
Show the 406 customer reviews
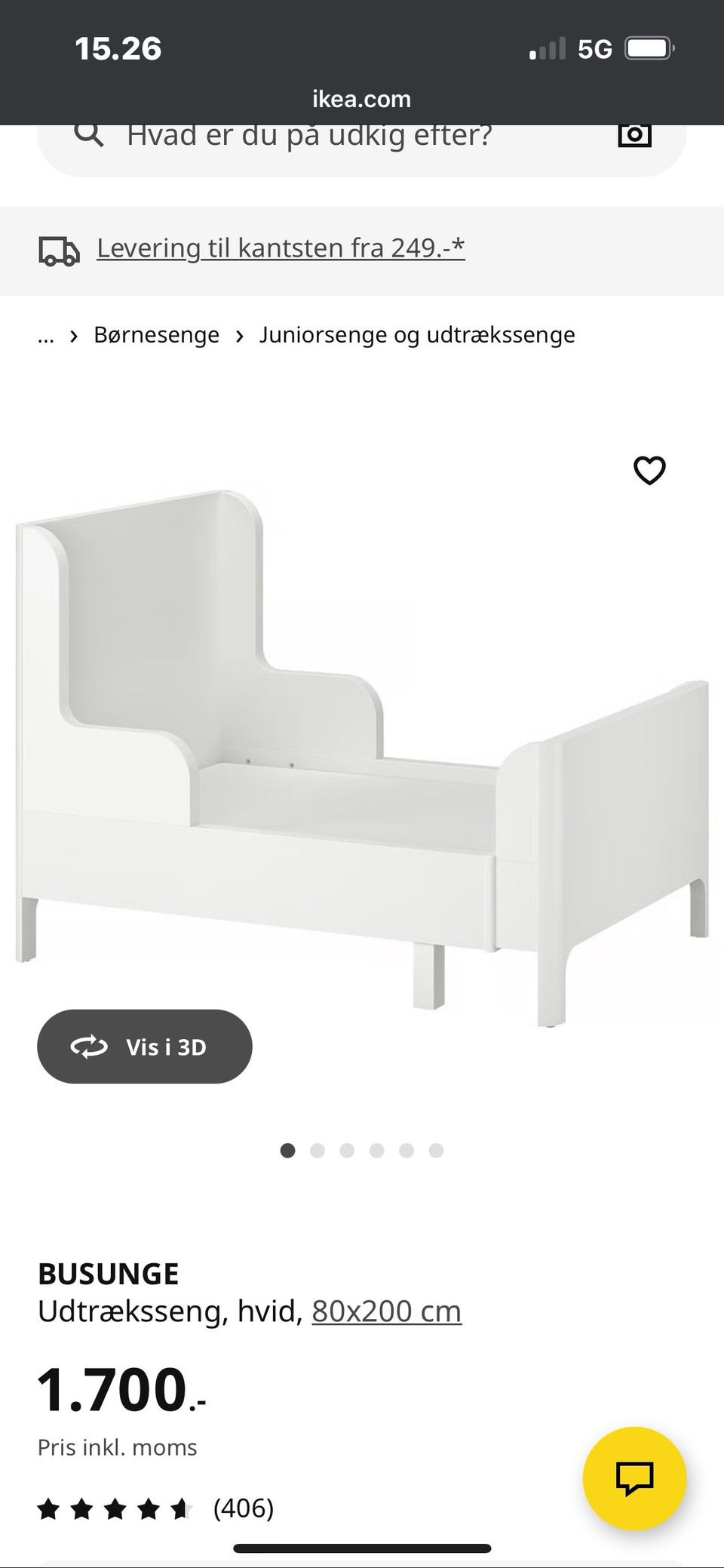click(x=243, y=1508)
